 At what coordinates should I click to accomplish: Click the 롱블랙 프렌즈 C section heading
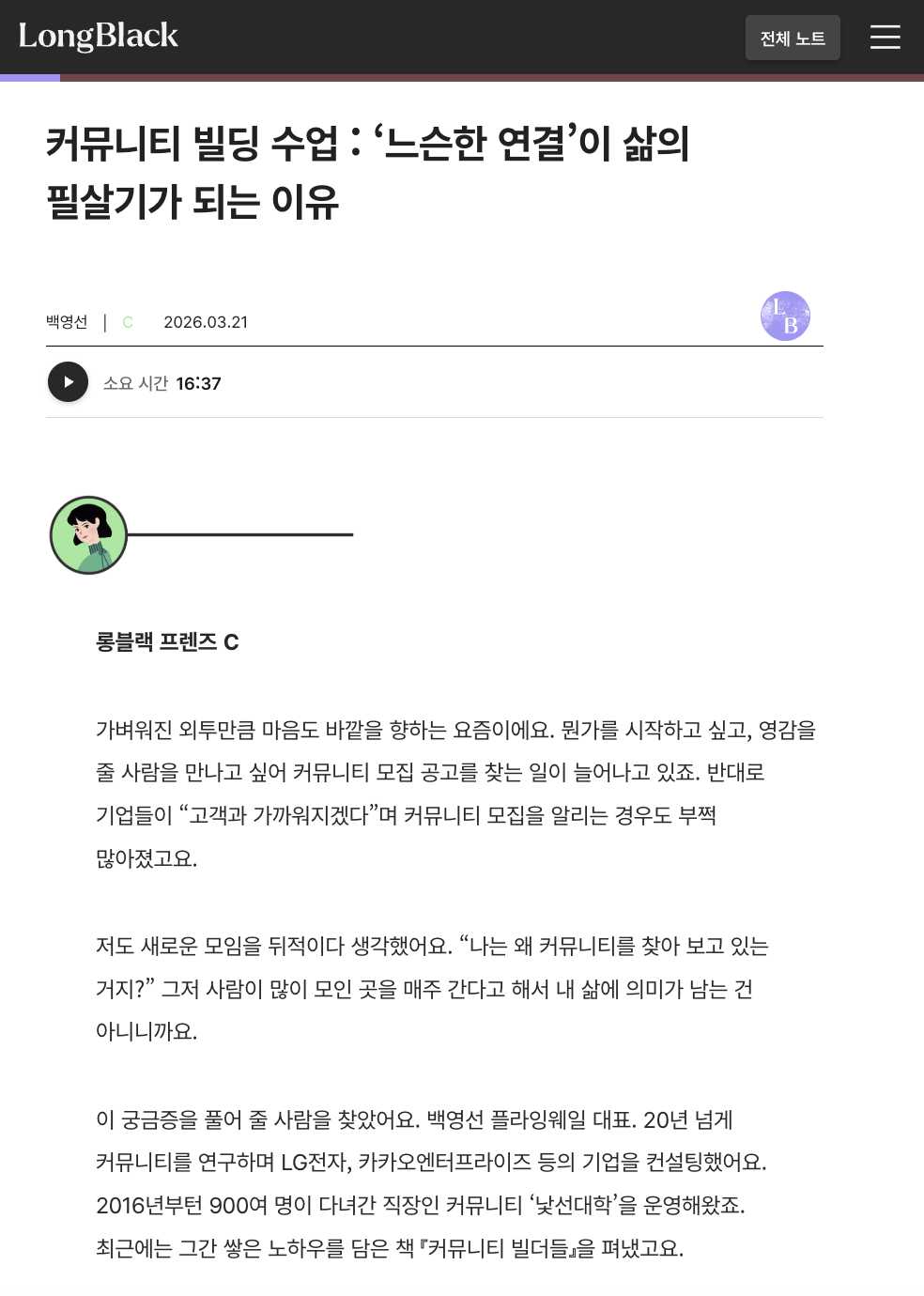(x=169, y=642)
